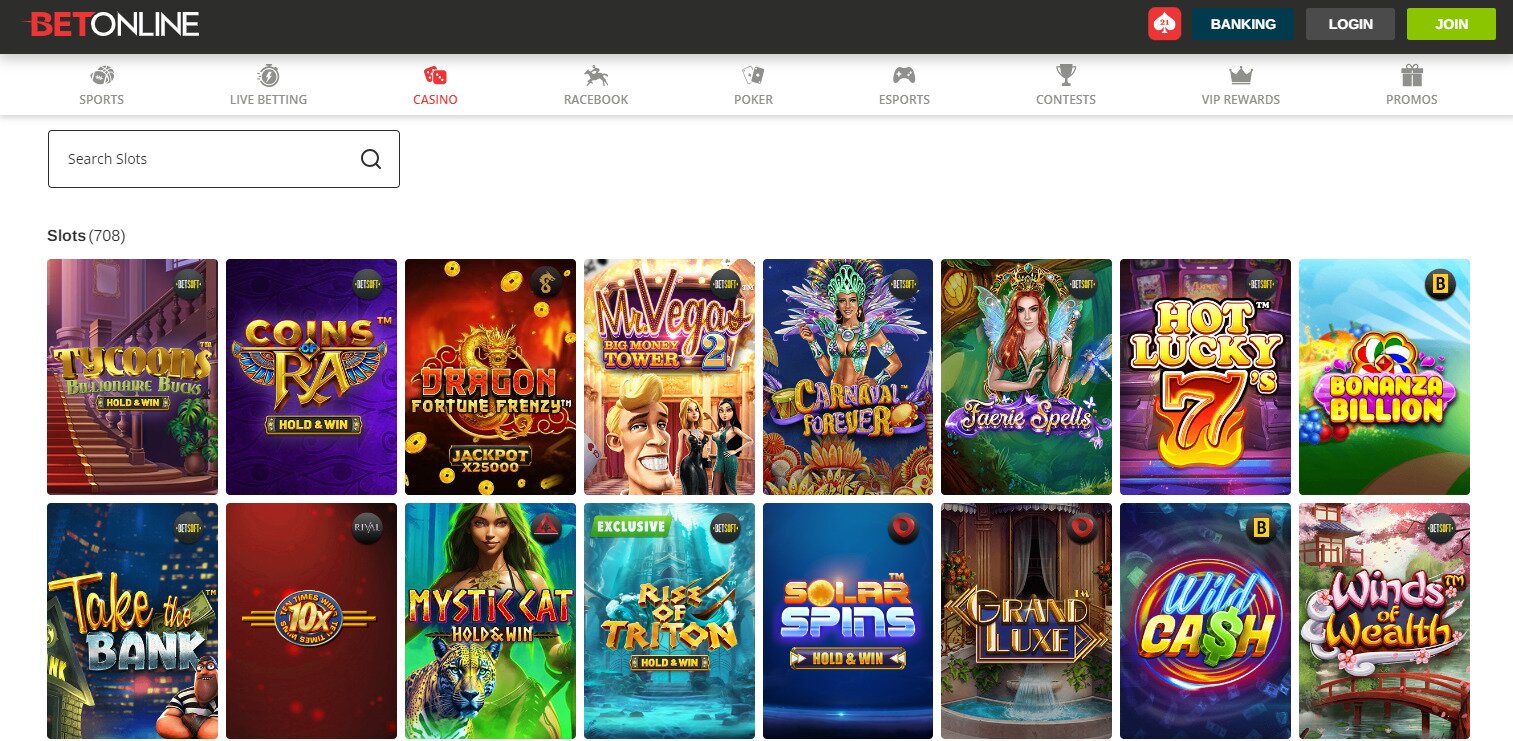The width and height of the screenshot is (1513, 741).
Task: Tap the green Join button
Action: 1451,24
